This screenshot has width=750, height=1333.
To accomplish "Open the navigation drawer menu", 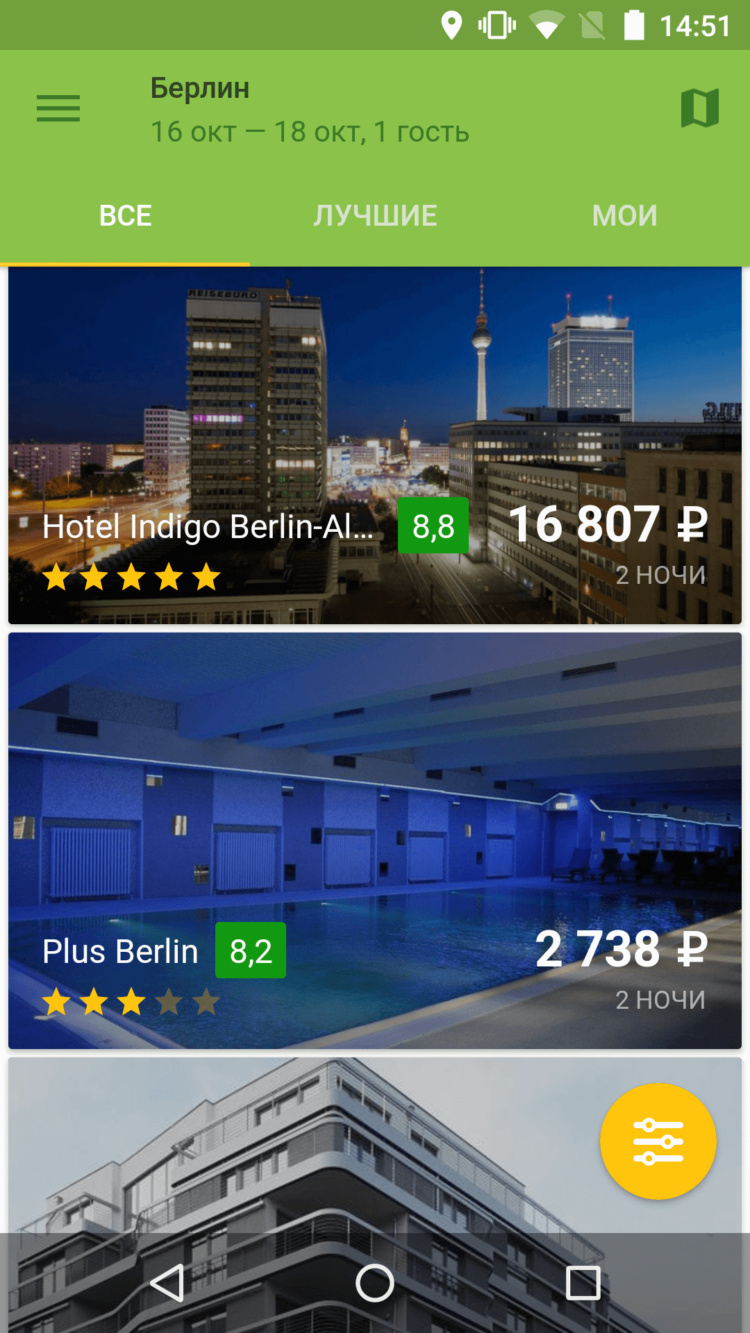I will (x=58, y=107).
